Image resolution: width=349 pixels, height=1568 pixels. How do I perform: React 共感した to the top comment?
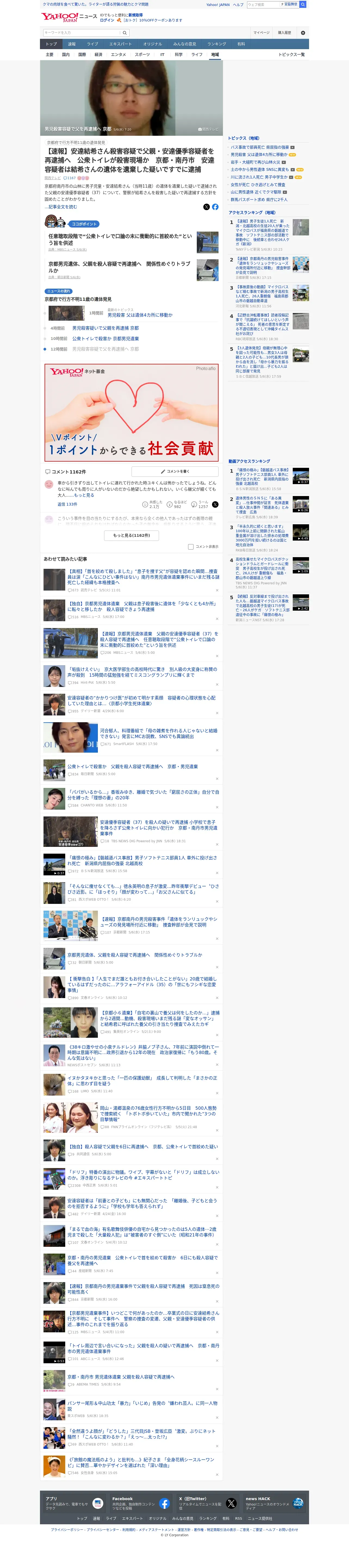pos(152,504)
